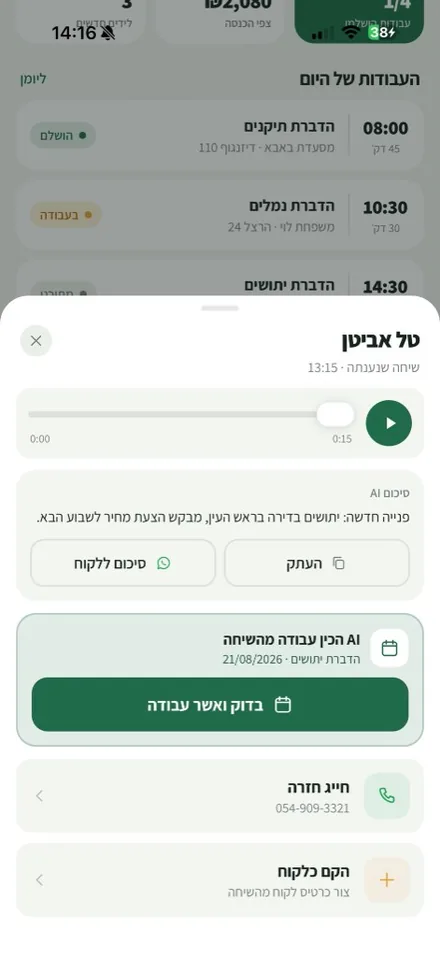Viewport: 440px width, 957px height.
Task: Open הקם כלקוח to create customer card
Action: pyautogui.click(x=220, y=880)
